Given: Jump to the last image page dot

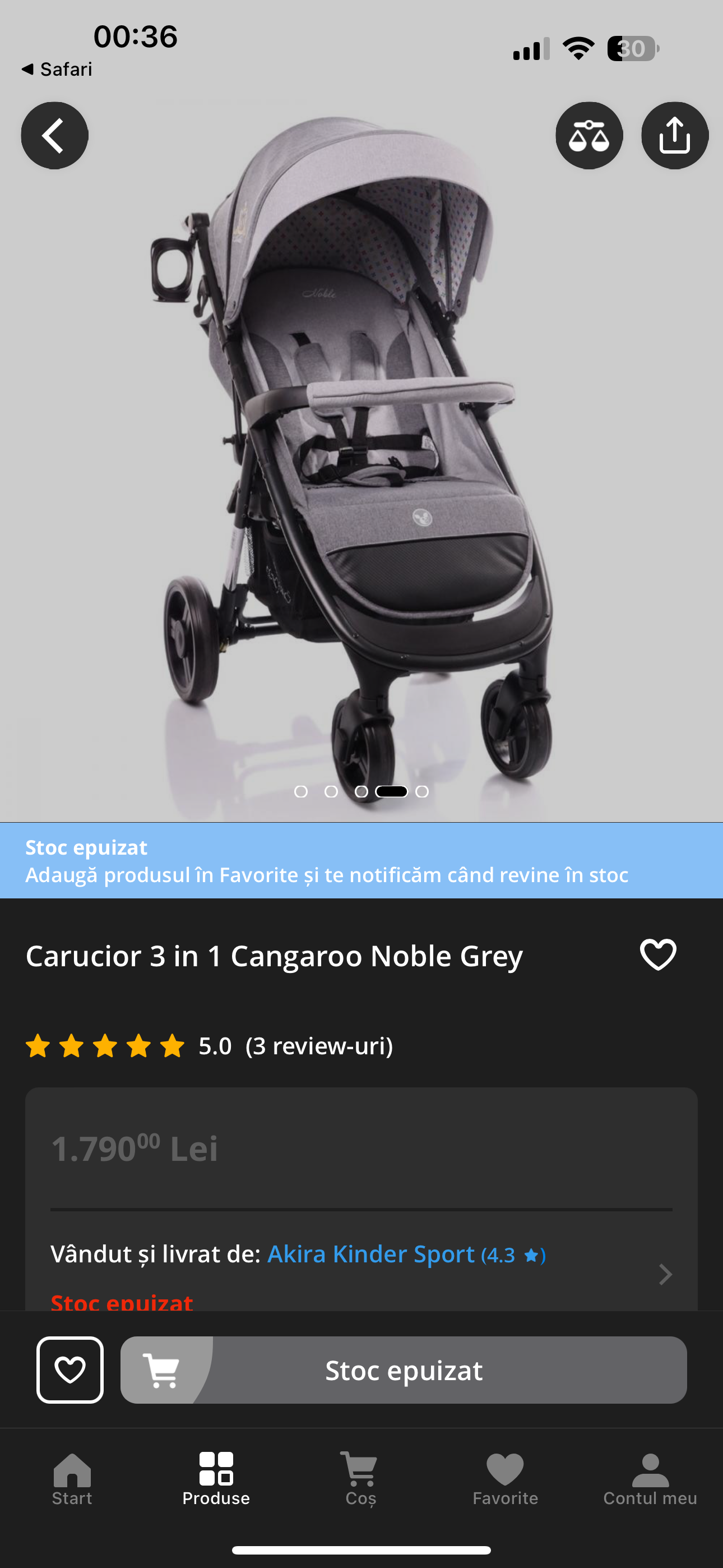Looking at the screenshot, I should point(421,791).
